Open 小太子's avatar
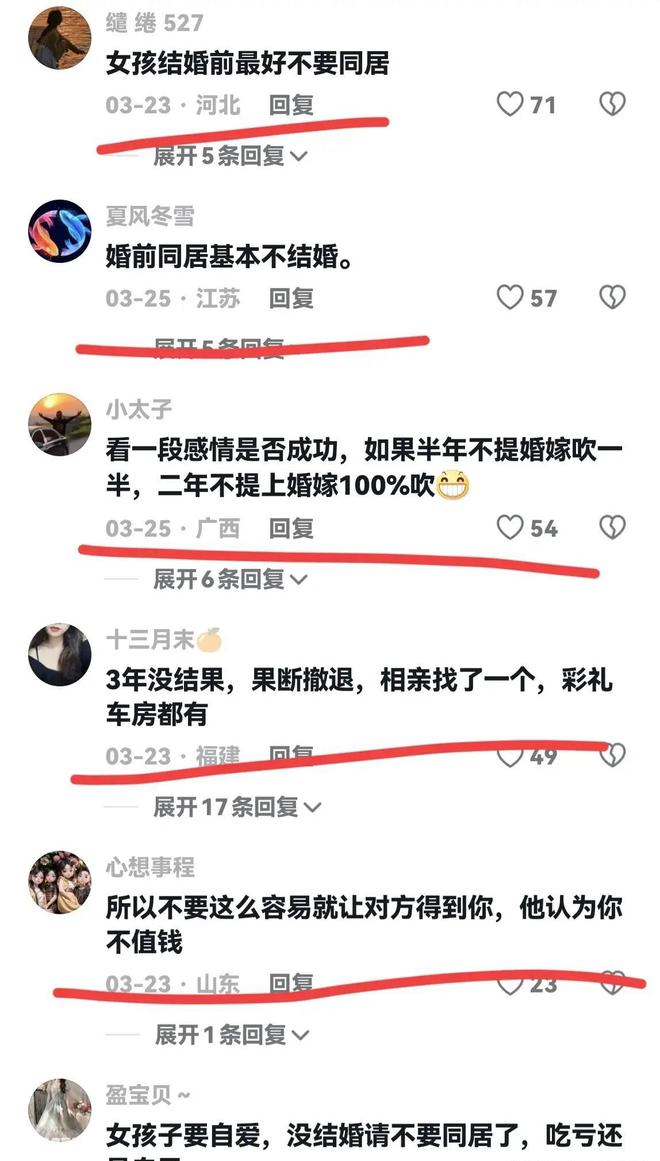 click(59, 424)
